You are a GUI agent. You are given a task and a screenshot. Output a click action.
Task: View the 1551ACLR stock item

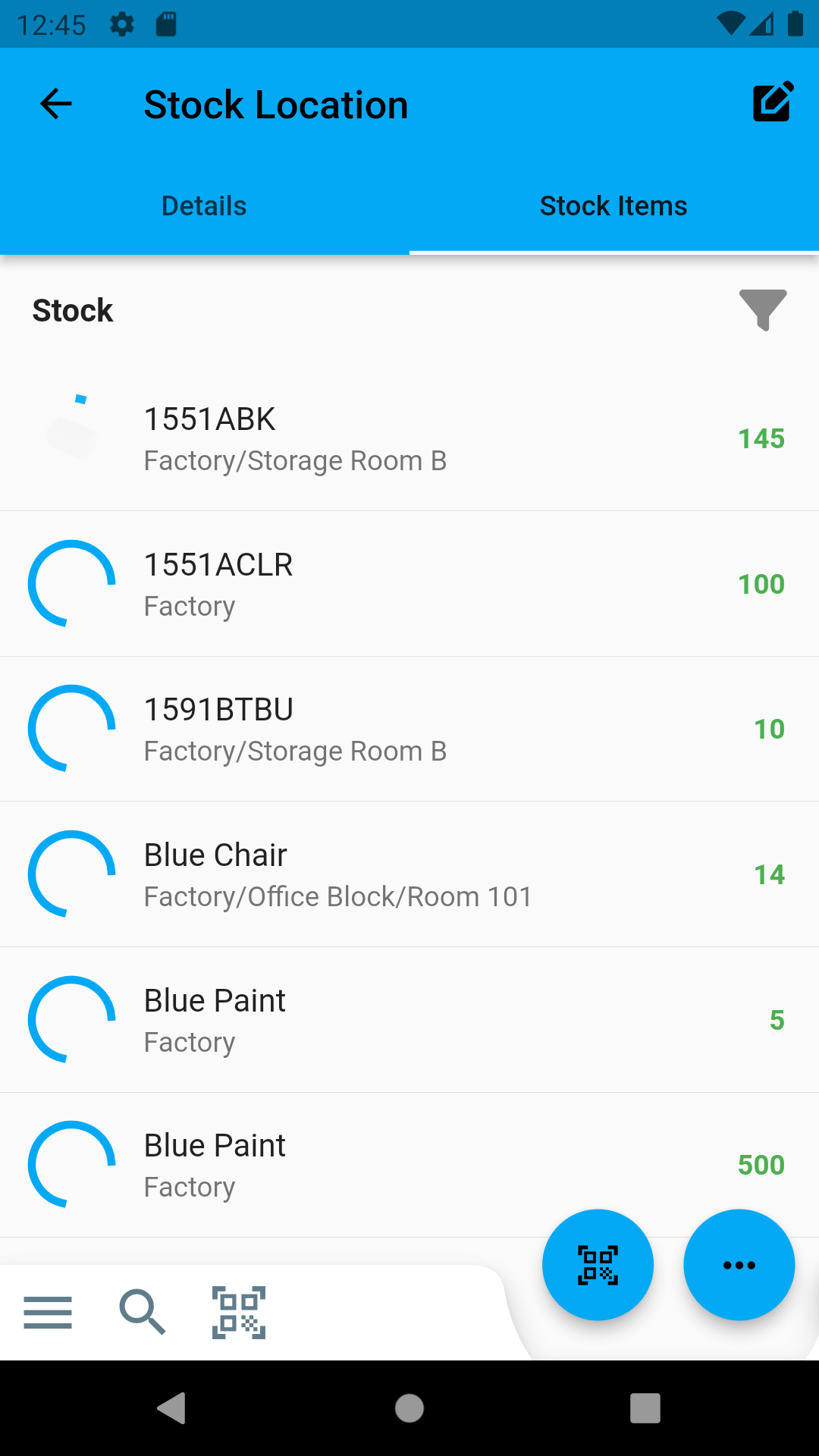tap(409, 585)
